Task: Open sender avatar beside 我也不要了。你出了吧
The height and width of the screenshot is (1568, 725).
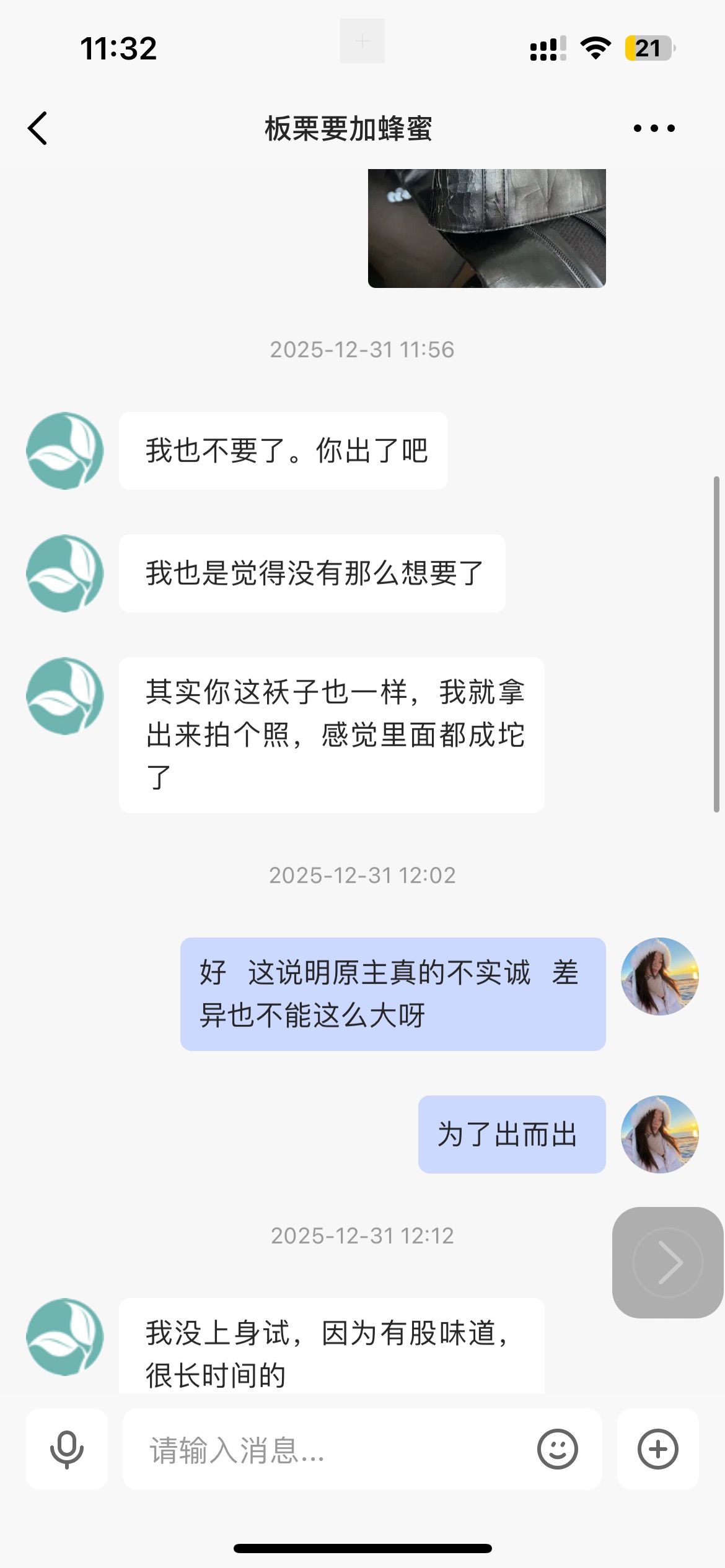Action: (65, 451)
